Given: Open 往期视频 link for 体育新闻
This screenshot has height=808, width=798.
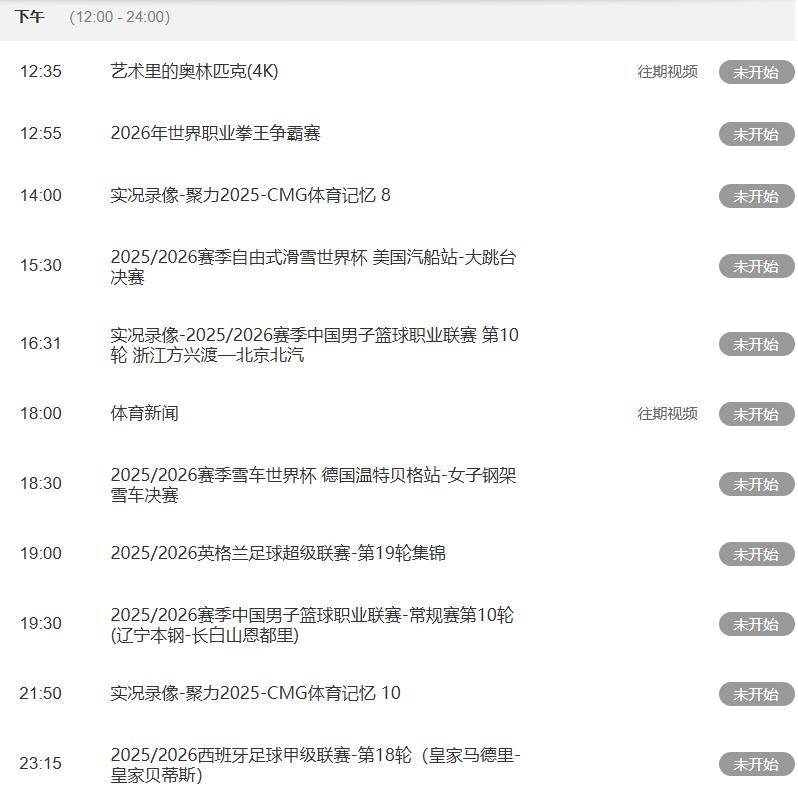Looking at the screenshot, I should click(668, 414).
